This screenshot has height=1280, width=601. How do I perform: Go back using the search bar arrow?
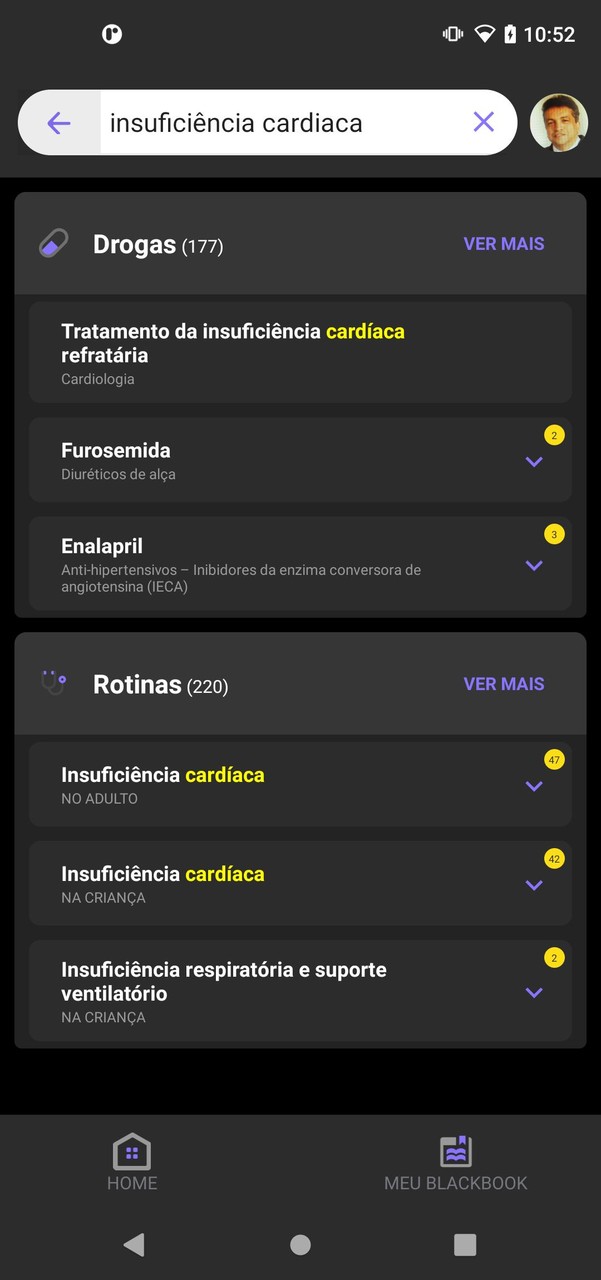point(59,123)
